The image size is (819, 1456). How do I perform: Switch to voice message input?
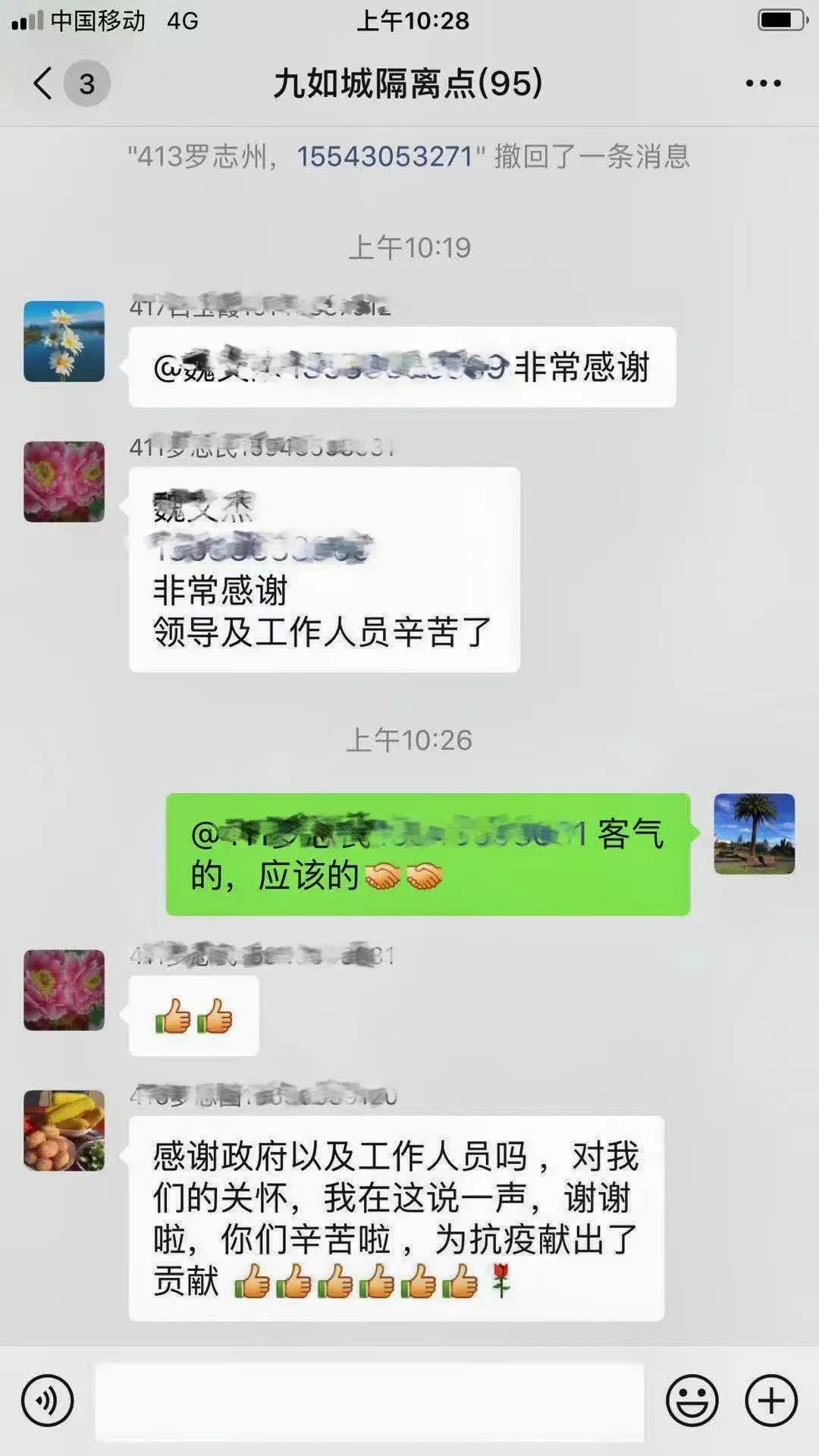tap(48, 1401)
